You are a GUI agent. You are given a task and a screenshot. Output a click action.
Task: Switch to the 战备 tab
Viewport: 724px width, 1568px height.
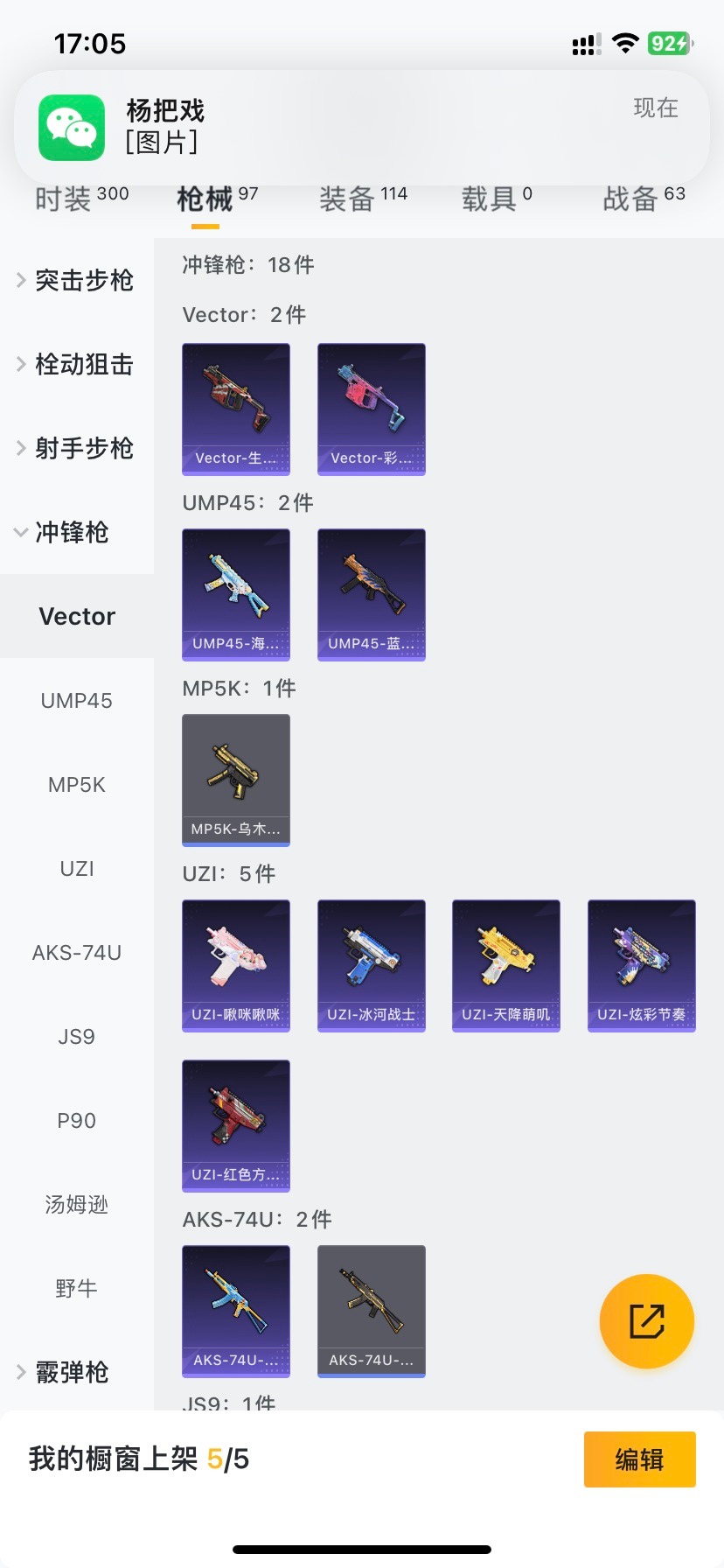[644, 199]
